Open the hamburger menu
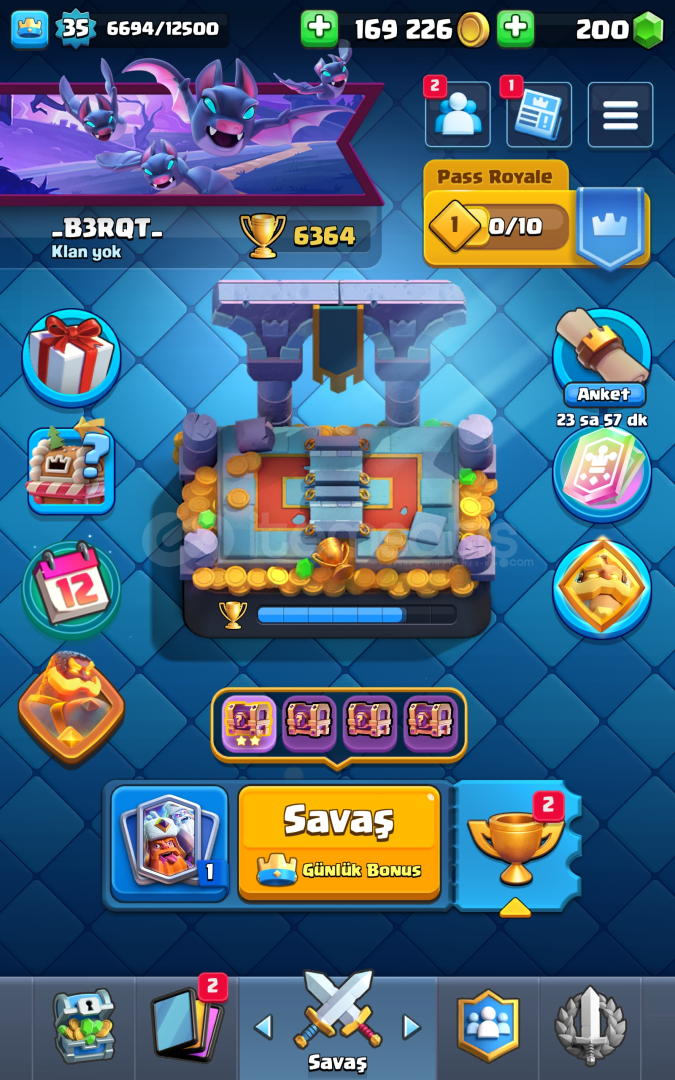The width and height of the screenshot is (675, 1080). point(620,115)
